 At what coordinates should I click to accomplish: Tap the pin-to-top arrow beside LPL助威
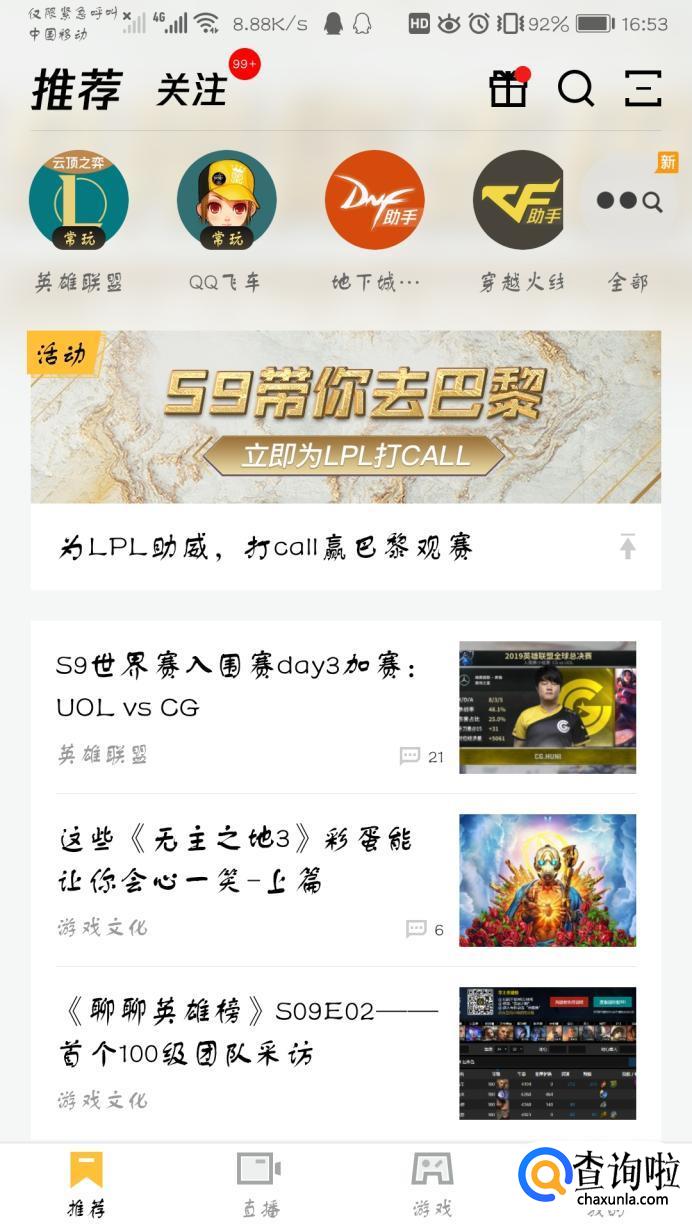627,546
